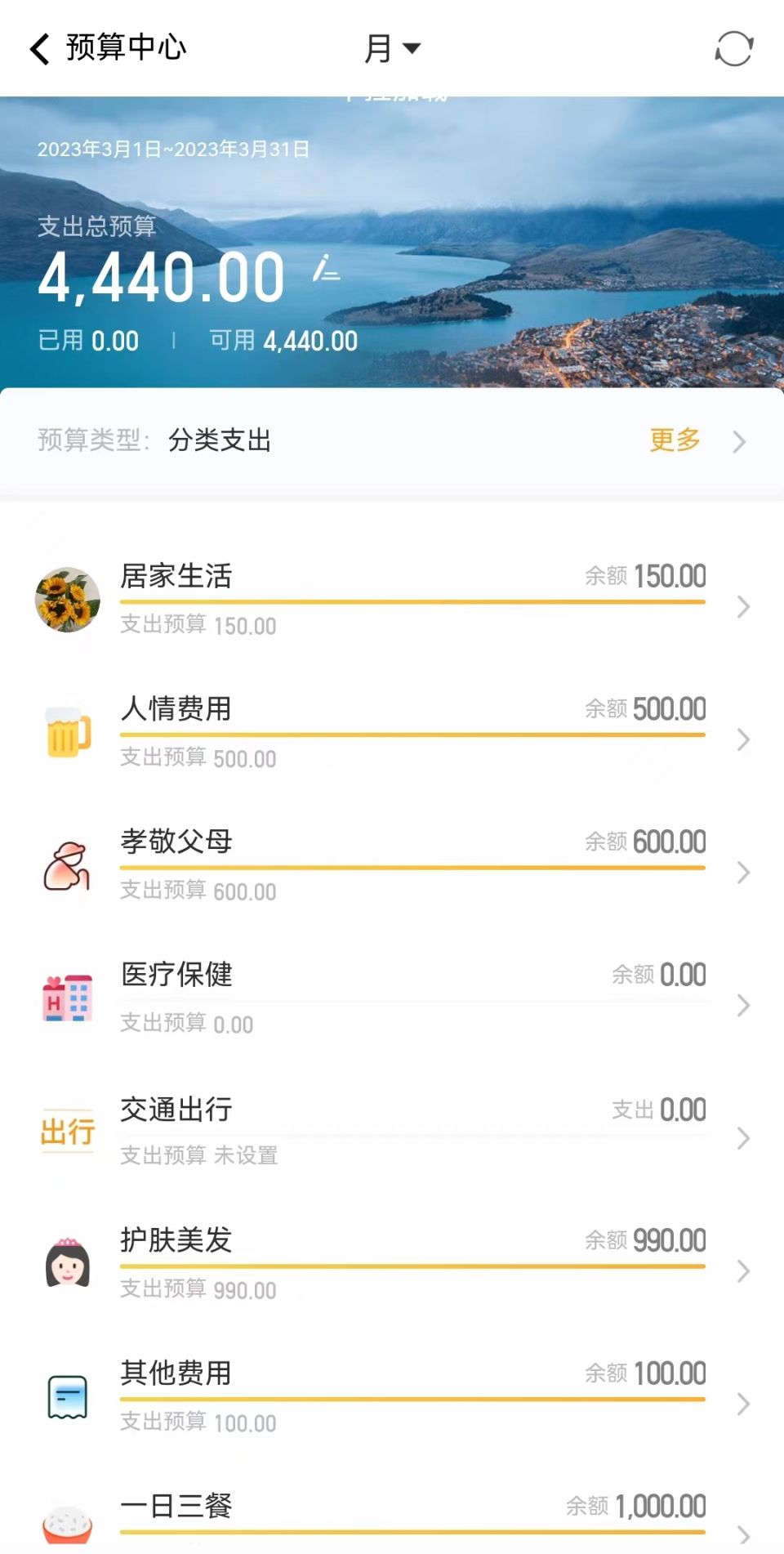Click the 预算中心 title text

pos(125,48)
